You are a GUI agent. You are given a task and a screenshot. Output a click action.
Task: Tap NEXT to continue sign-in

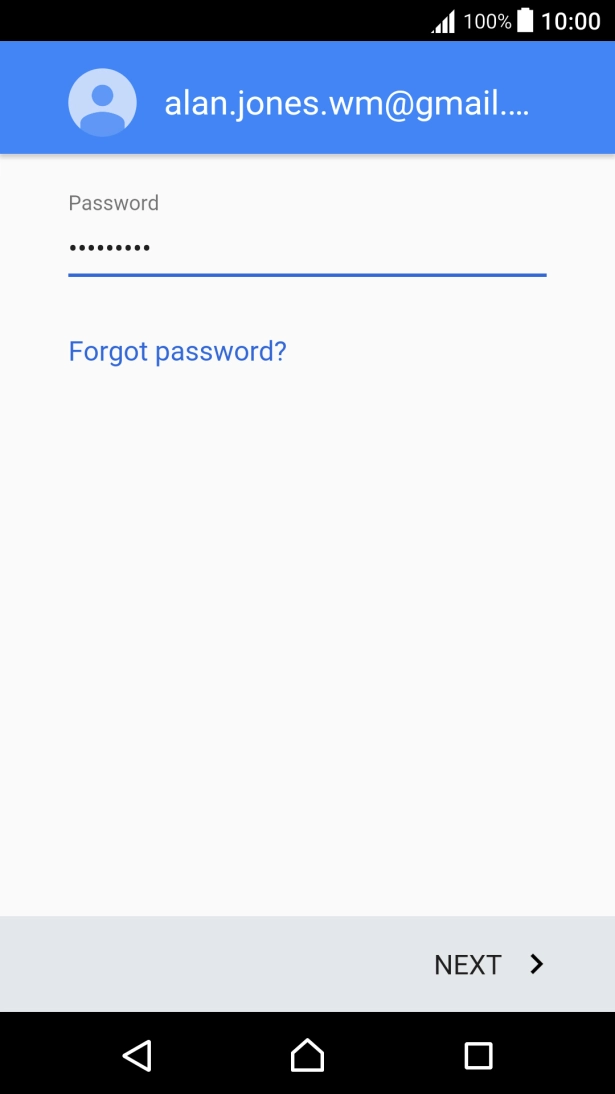pos(488,965)
